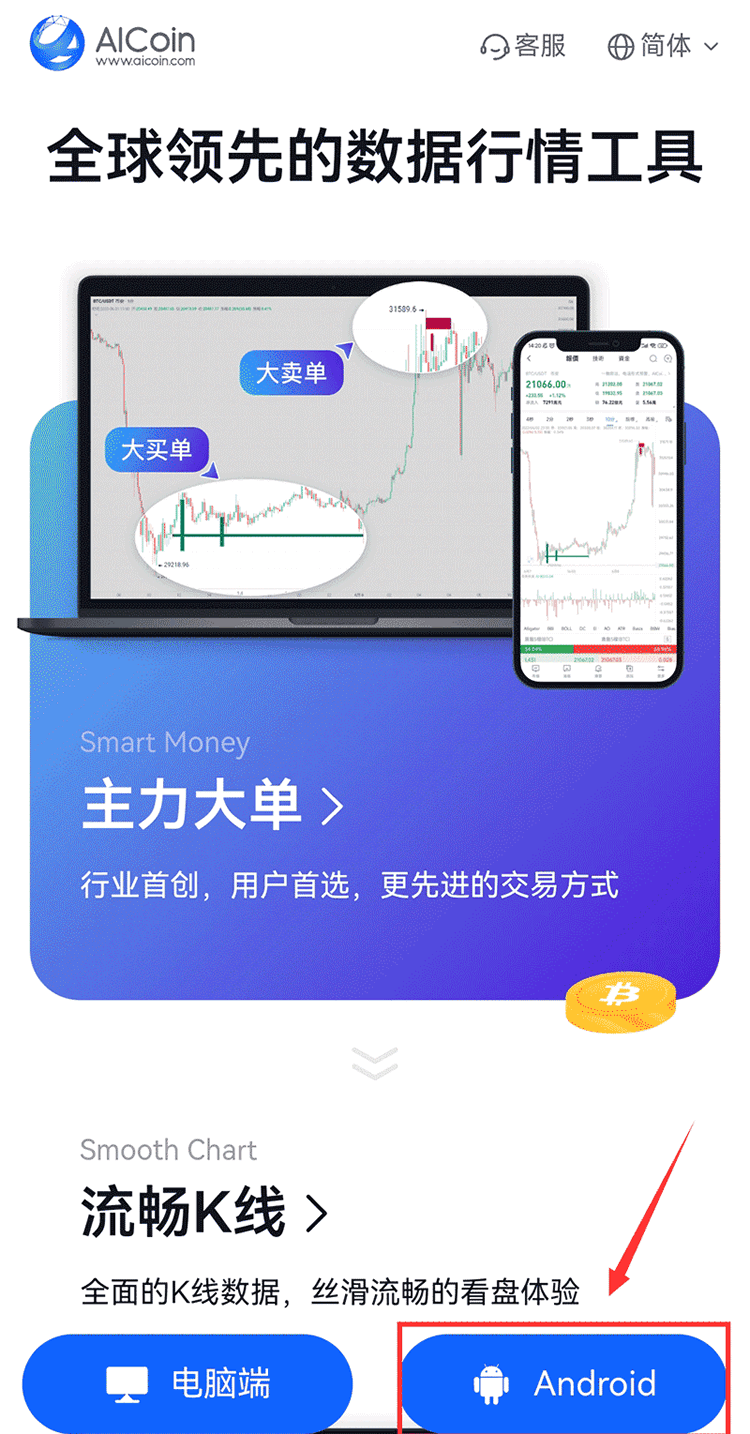Open the 简体 language dropdown
Screen dimensions: 750x1434
tap(663, 46)
